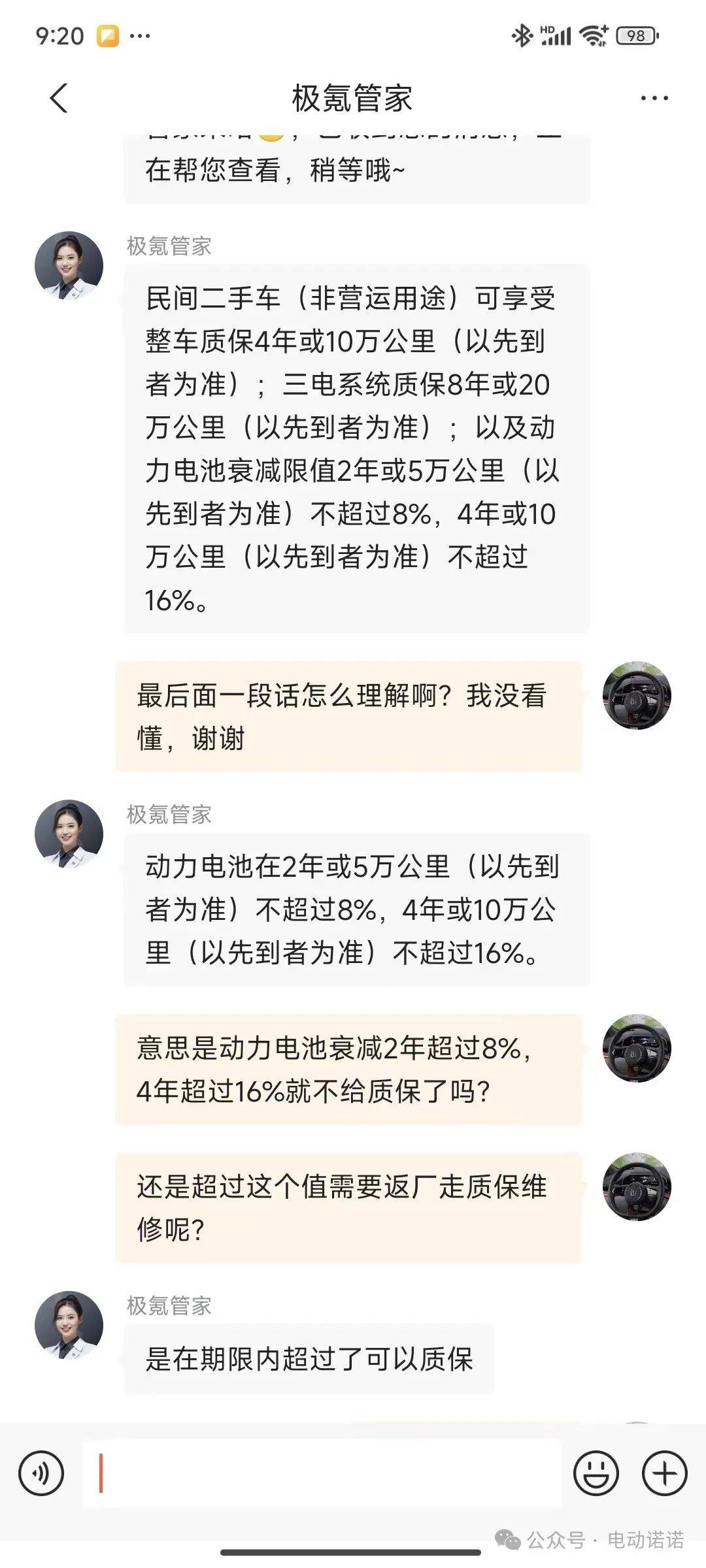Open 极氪管家 avatar above the warranty message
Screen dimensions: 706x1568
[69, 265]
